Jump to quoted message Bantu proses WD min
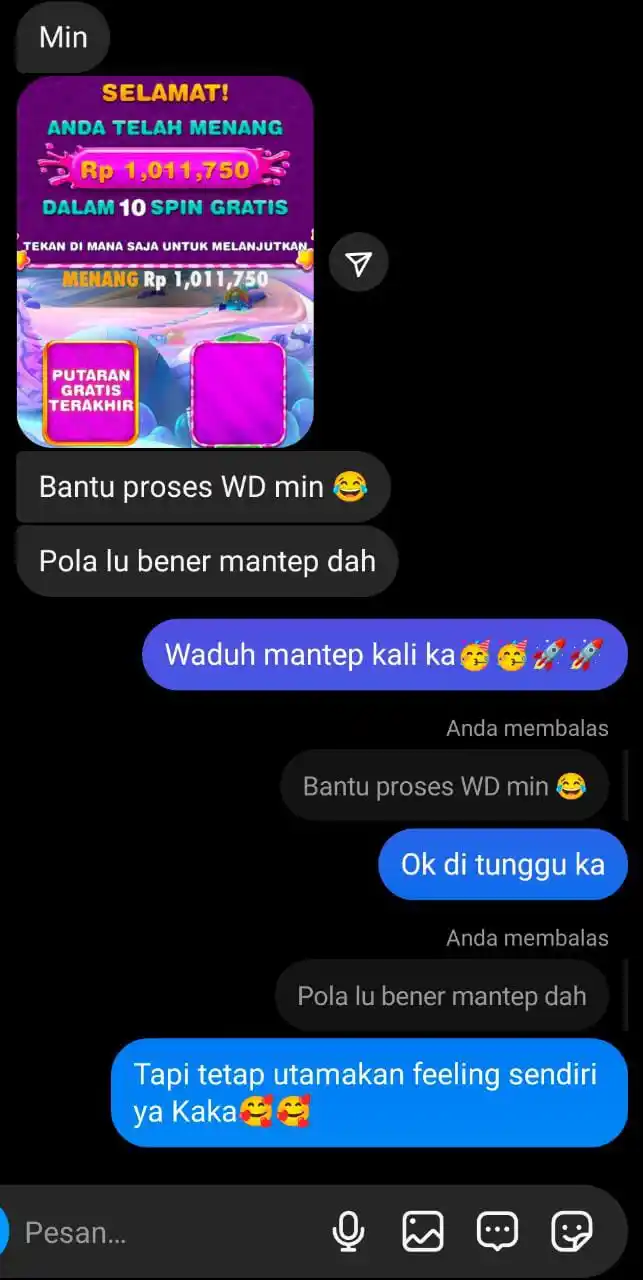 click(444, 786)
